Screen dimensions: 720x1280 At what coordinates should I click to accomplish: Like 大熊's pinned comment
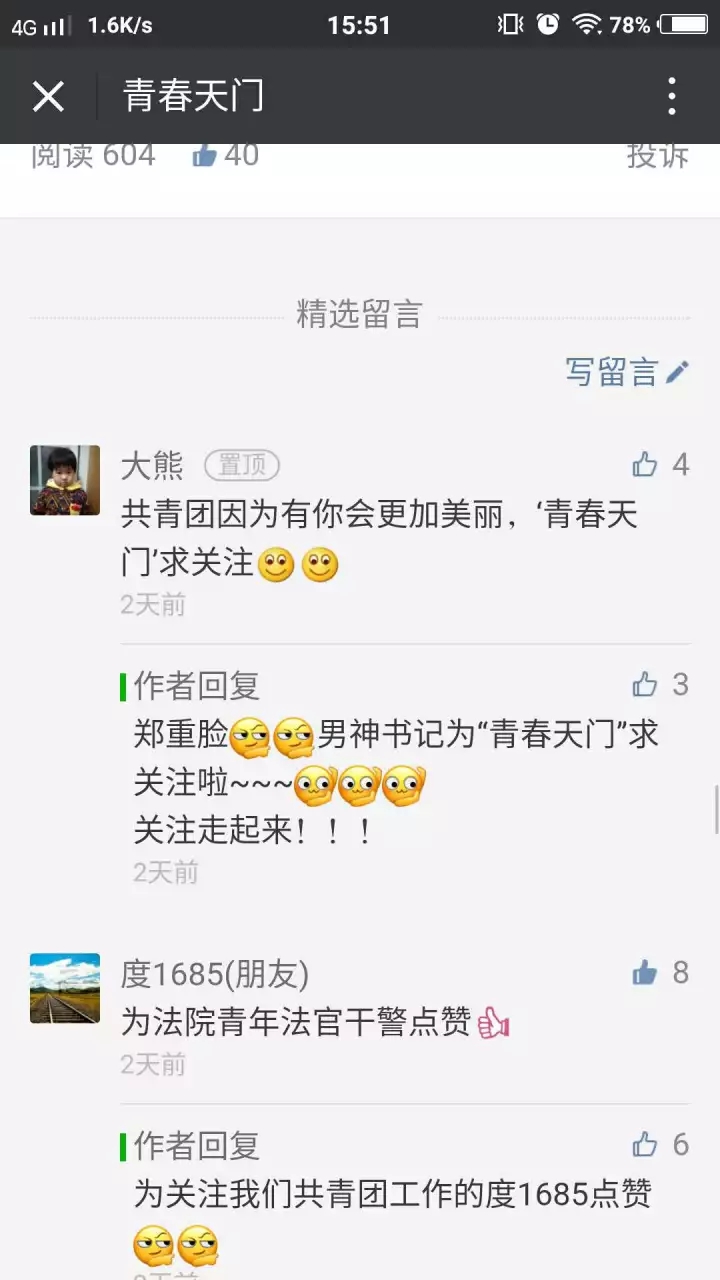646,465
